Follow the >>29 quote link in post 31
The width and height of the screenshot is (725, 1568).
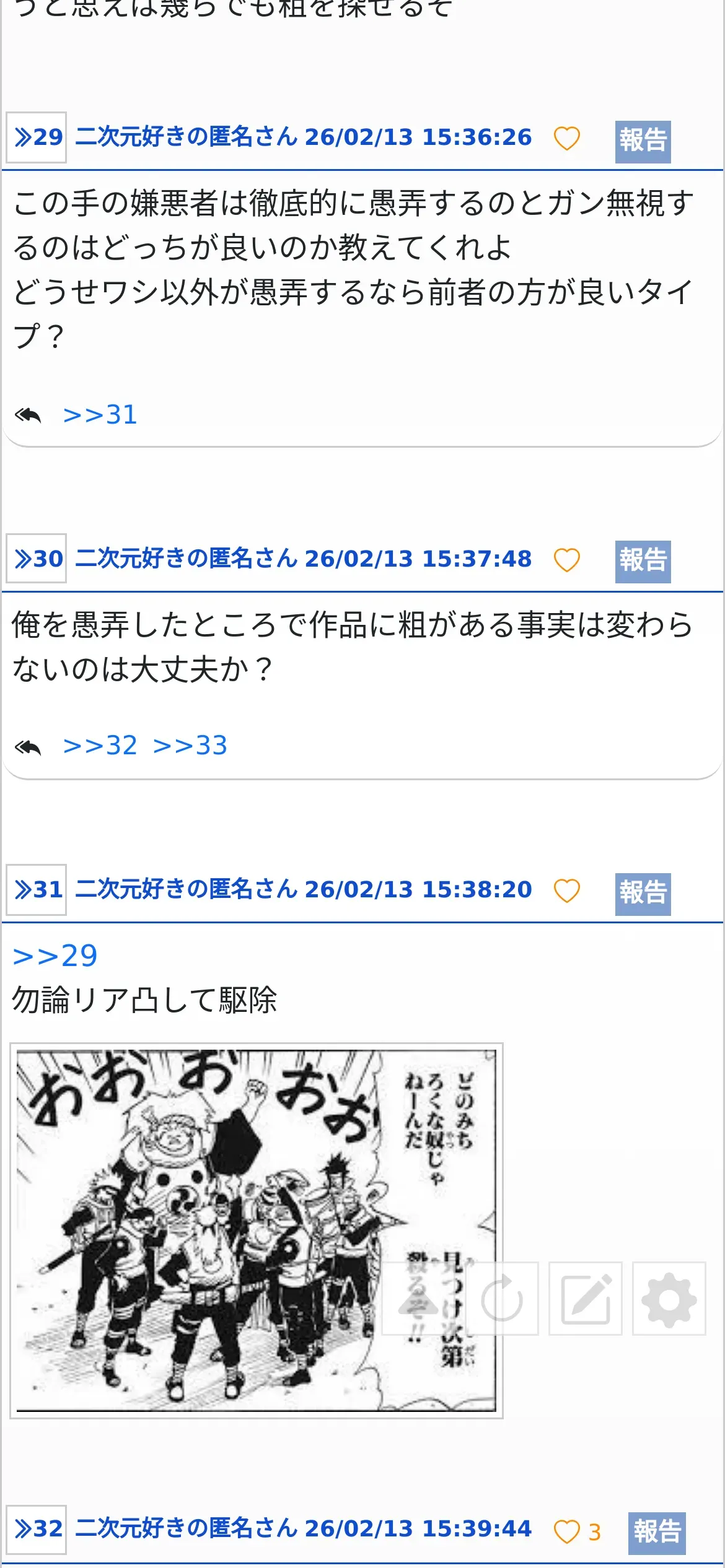click(x=55, y=956)
